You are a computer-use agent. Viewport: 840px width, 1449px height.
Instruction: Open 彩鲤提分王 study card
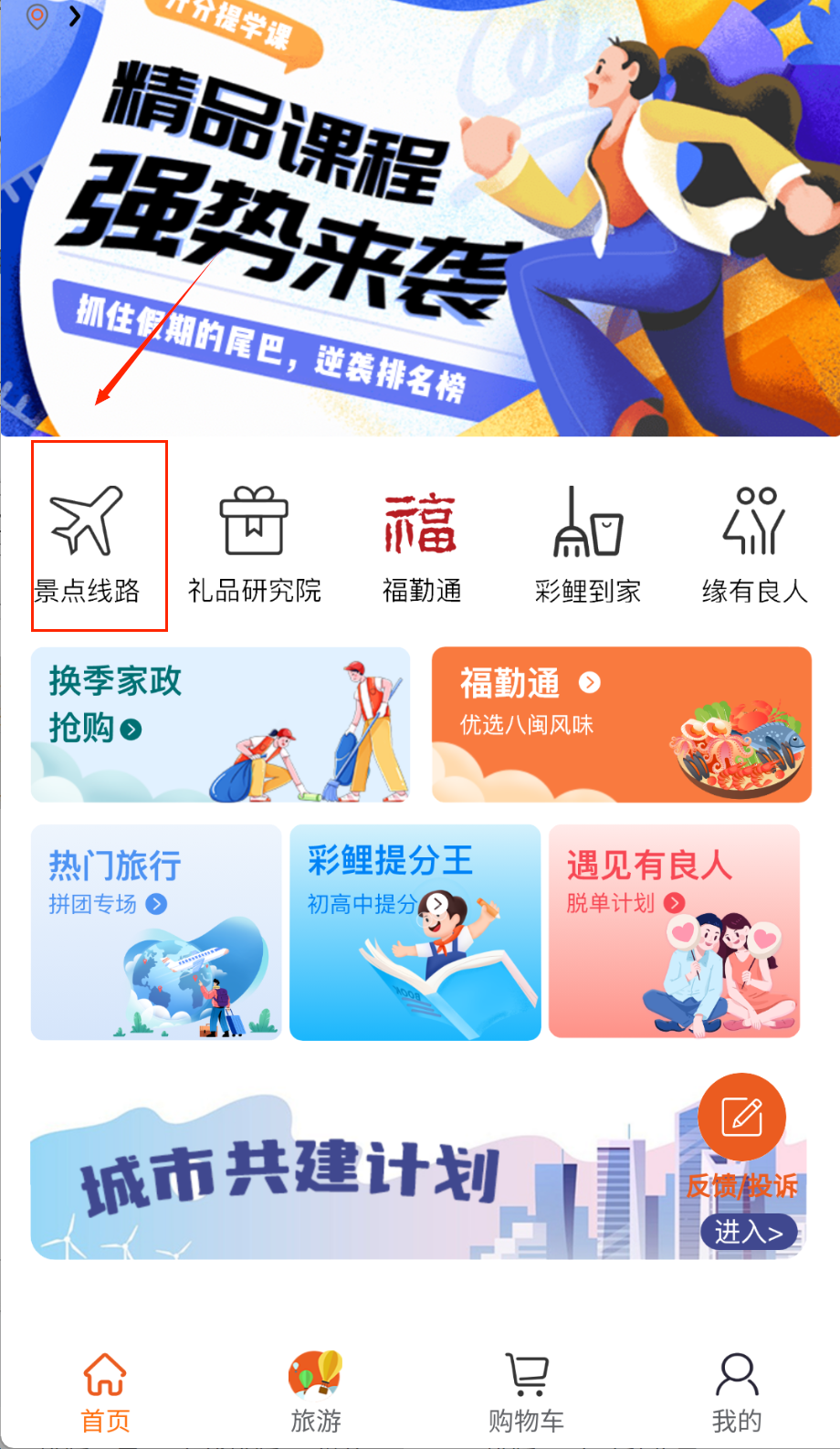[415, 932]
